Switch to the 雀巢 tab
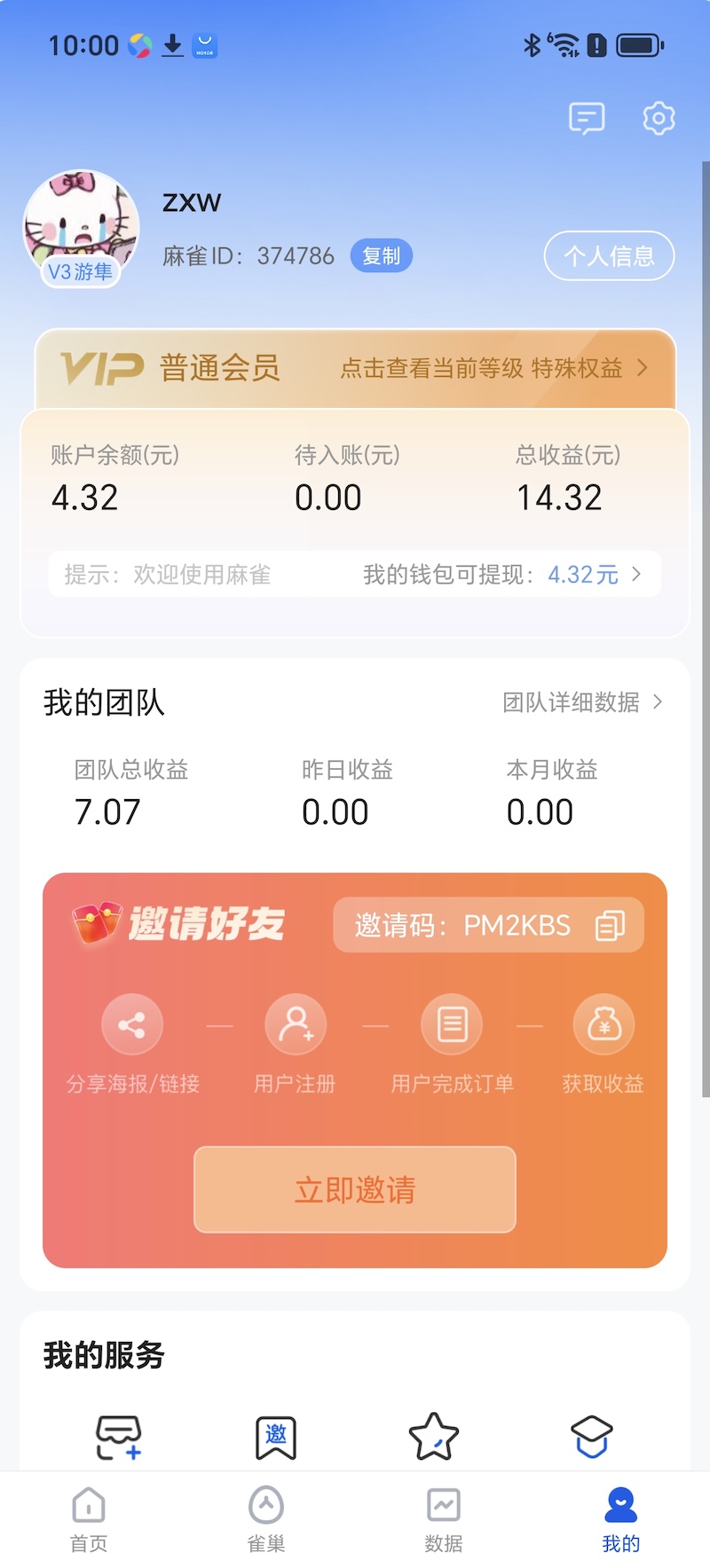Image resolution: width=710 pixels, height=1568 pixels. click(x=265, y=1519)
